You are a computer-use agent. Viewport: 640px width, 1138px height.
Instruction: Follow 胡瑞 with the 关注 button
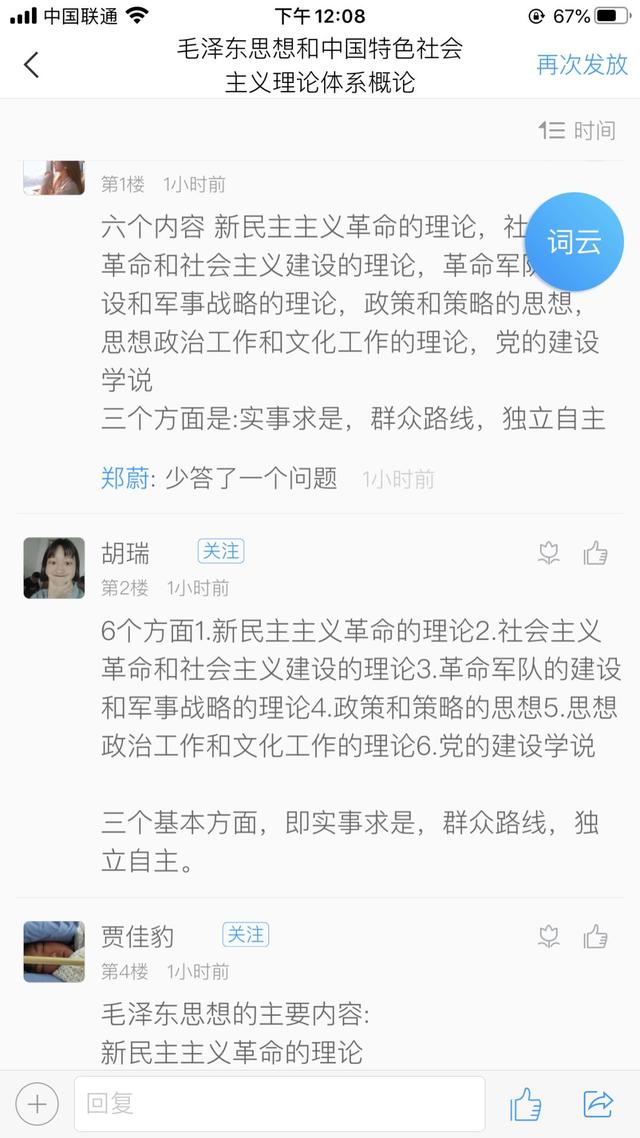click(220, 551)
